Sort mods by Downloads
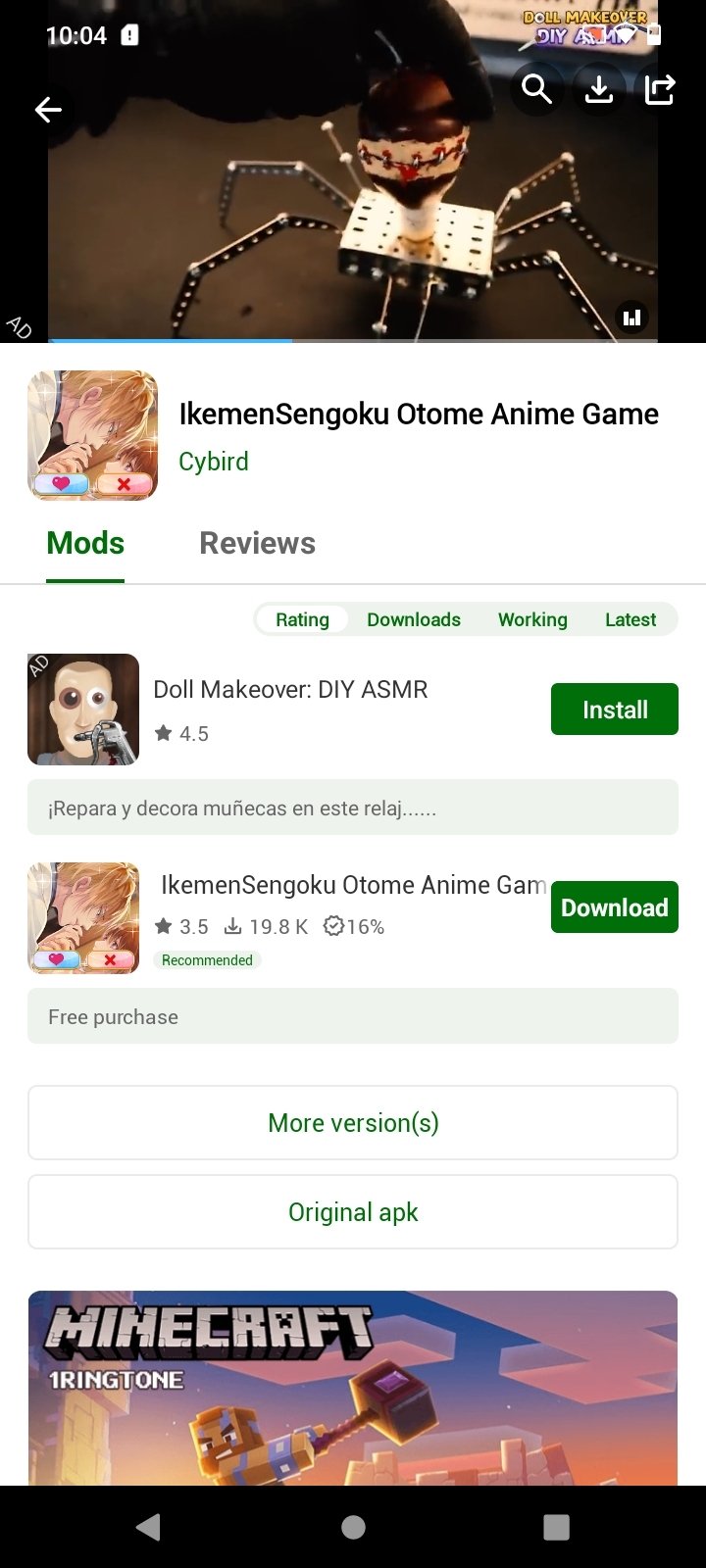This screenshot has height=1568, width=706. 413,619
